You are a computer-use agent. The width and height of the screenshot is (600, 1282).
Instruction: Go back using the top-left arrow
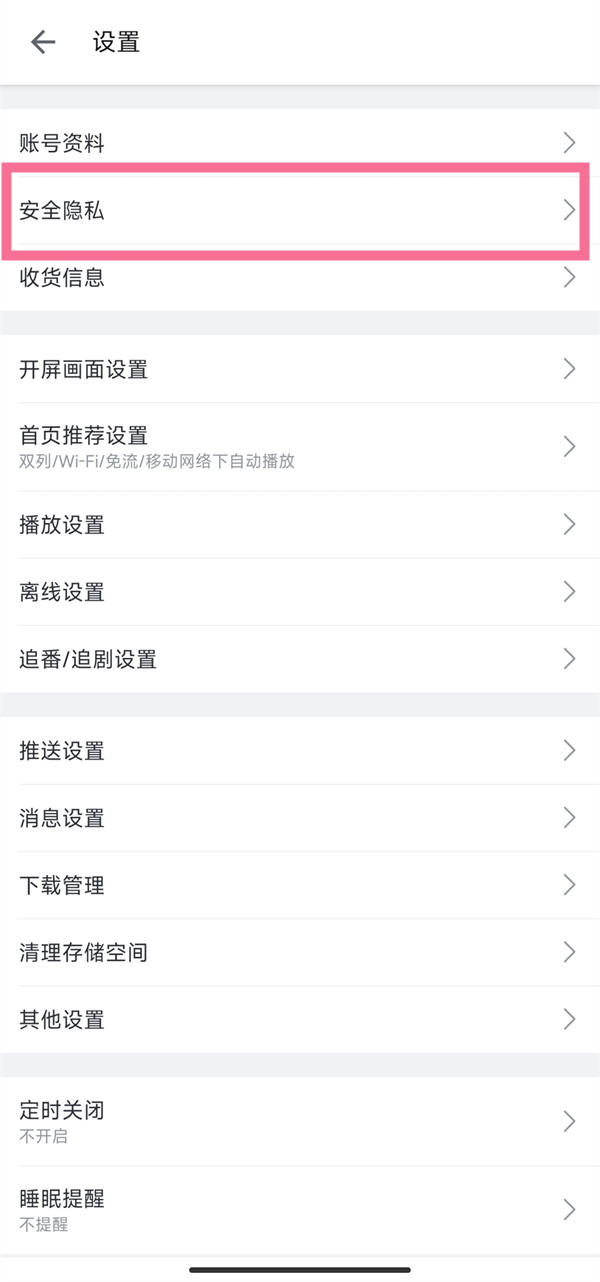[x=43, y=42]
